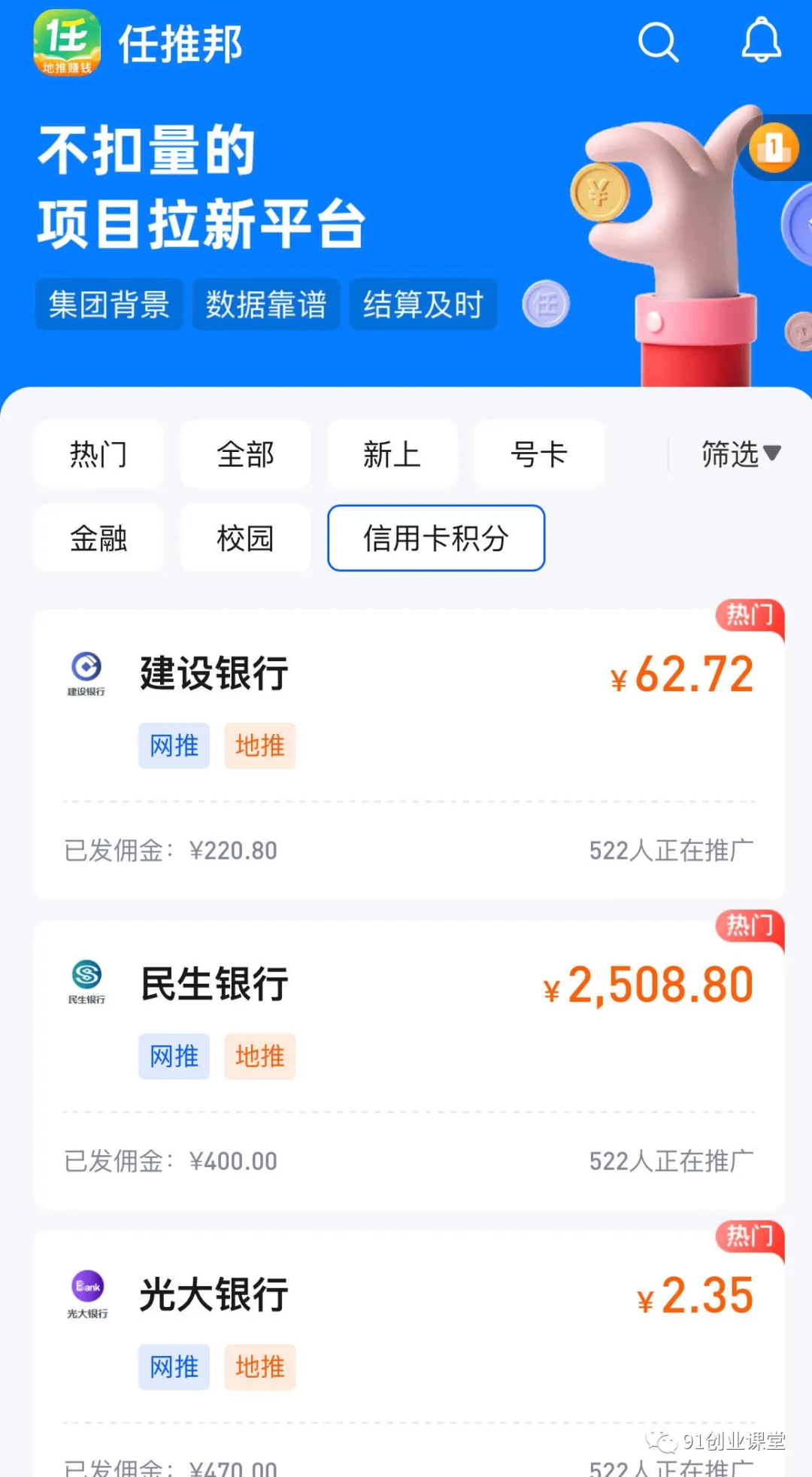Expand the 热门 badge on 光大银行 card
Viewport: 812px width, 1477px height.
click(x=749, y=1241)
